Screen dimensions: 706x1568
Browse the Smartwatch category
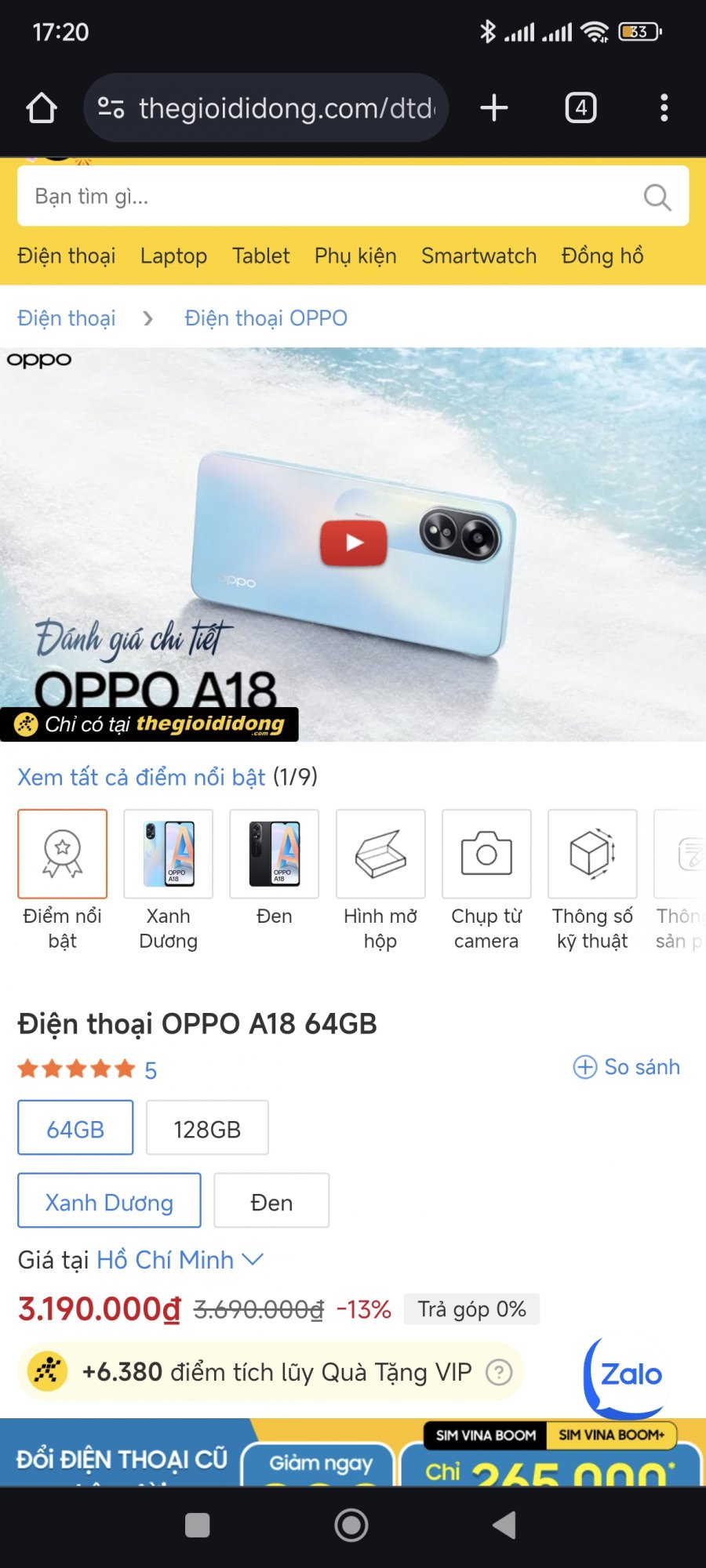point(479,256)
